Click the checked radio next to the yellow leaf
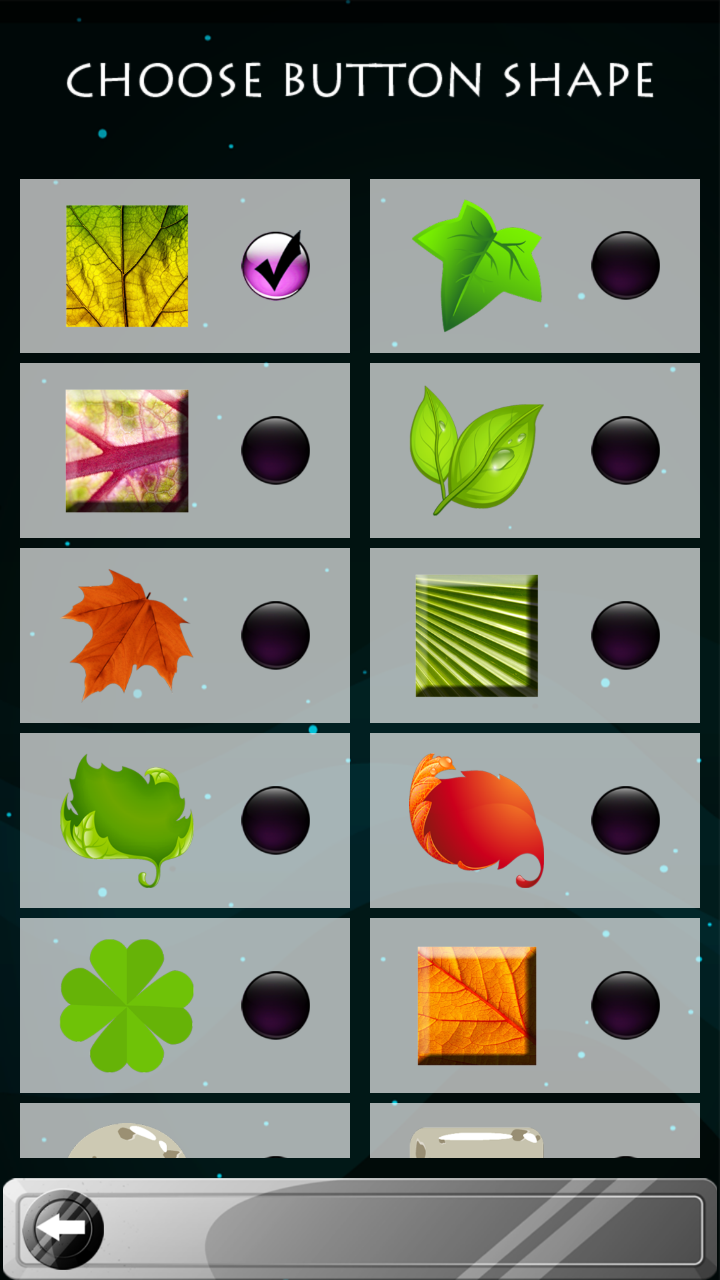720x1280 pixels. (x=276, y=265)
